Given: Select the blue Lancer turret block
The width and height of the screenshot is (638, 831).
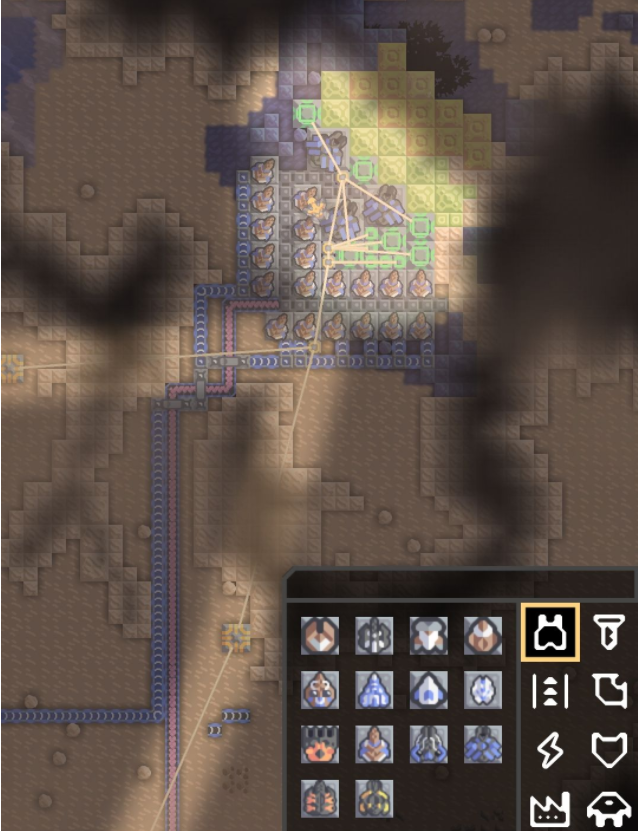Looking at the screenshot, I should (374, 689).
